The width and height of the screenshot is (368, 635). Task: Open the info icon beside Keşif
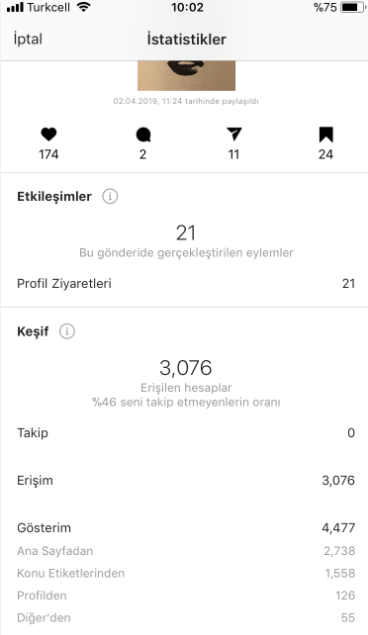pos(67,331)
